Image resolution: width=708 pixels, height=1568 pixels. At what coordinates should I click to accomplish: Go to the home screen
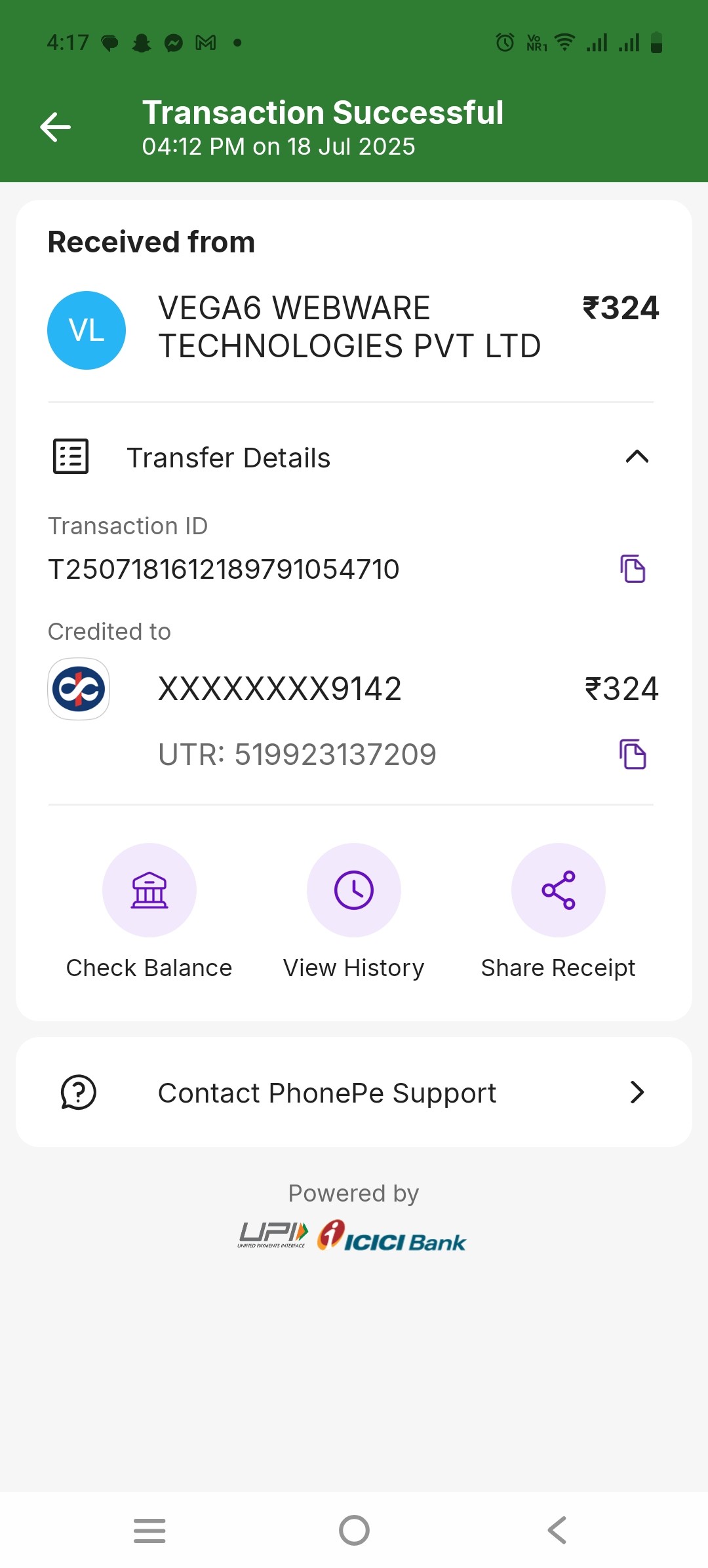click(x=354, y=1531)
